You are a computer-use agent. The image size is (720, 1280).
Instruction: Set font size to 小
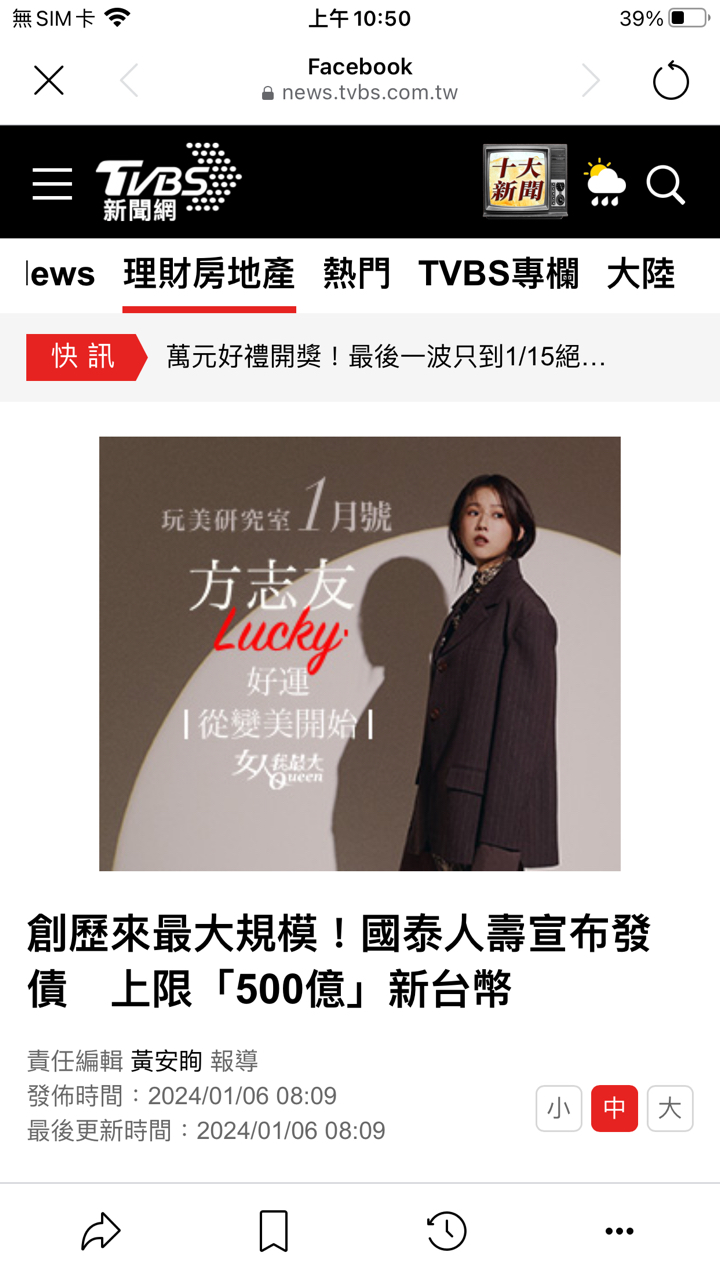tap(559, 1108)
